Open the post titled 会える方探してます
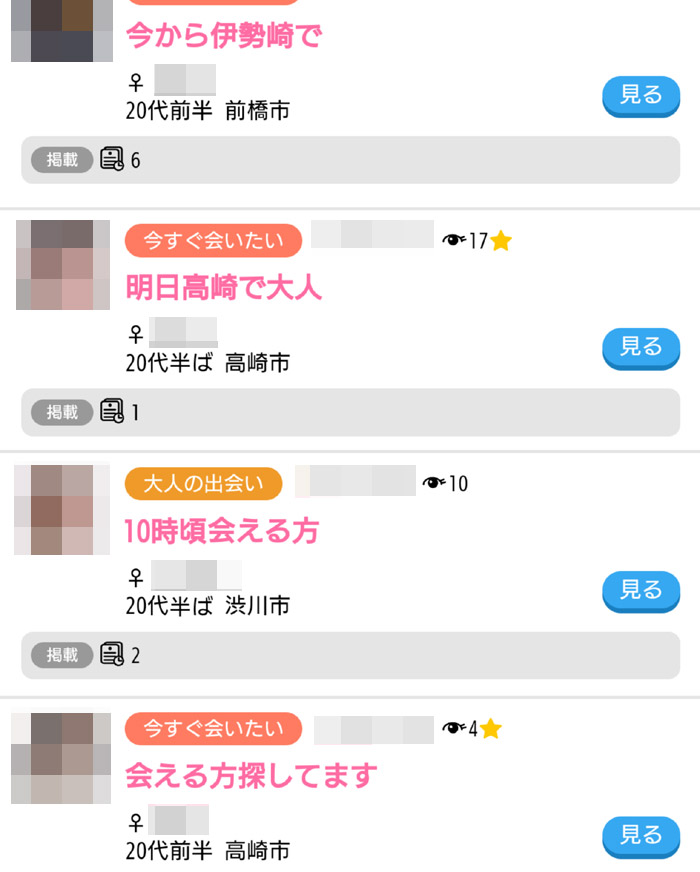Viewport: 700px width, 872px height. pos(251,775)
